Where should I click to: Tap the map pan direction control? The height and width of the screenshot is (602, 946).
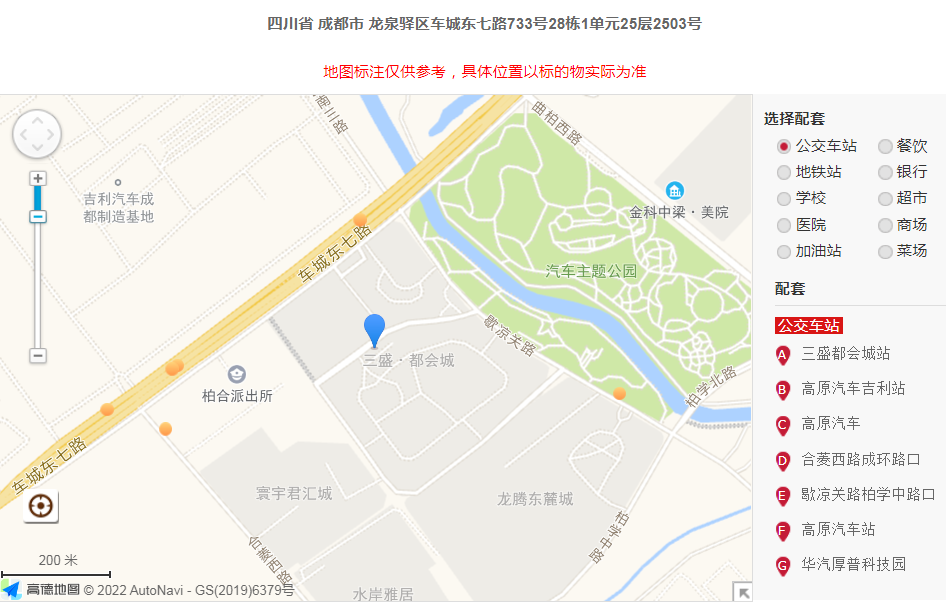point(37,134)
